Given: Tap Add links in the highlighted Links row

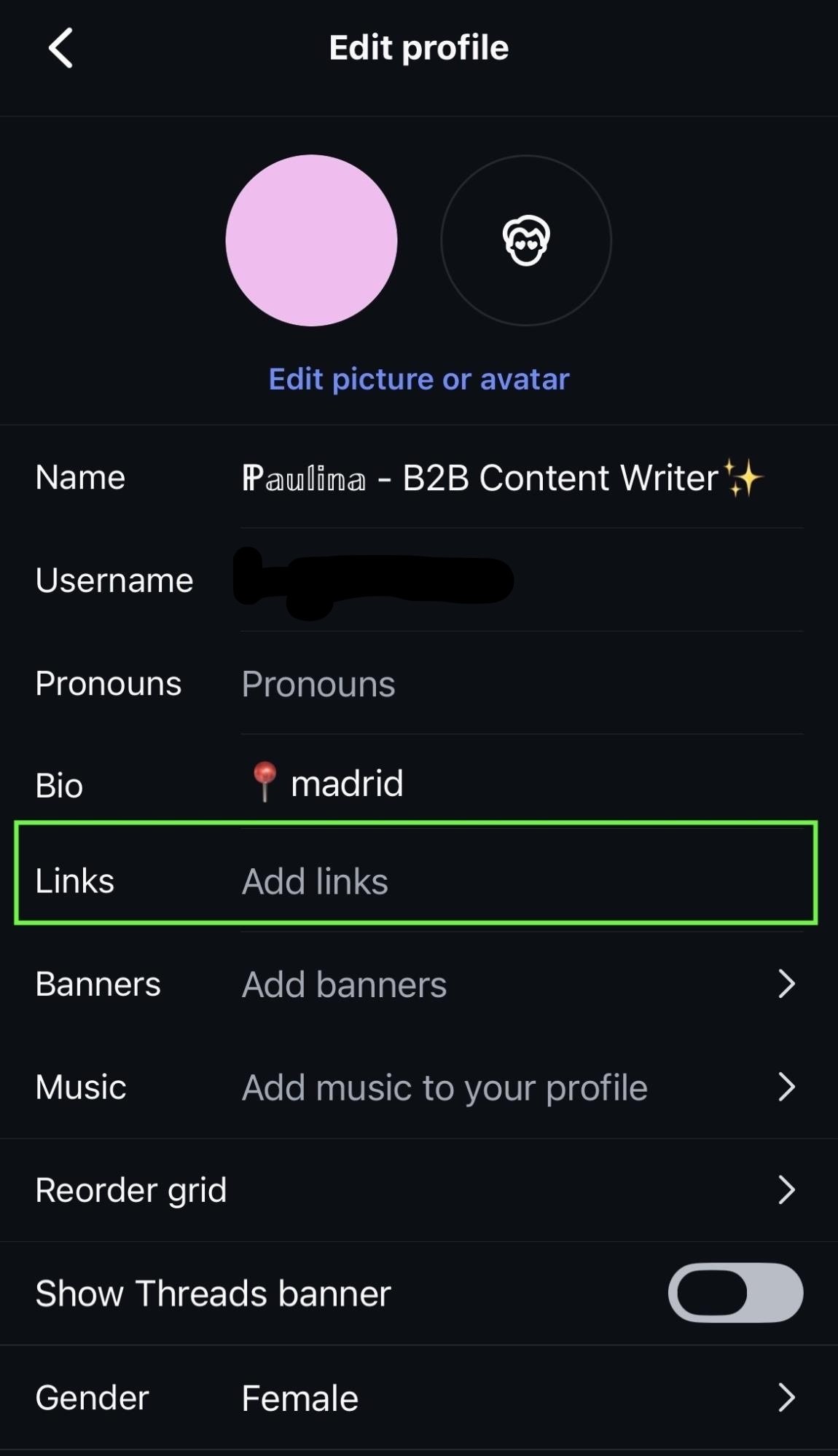Looking at the screenshot, I should [315, 880].
